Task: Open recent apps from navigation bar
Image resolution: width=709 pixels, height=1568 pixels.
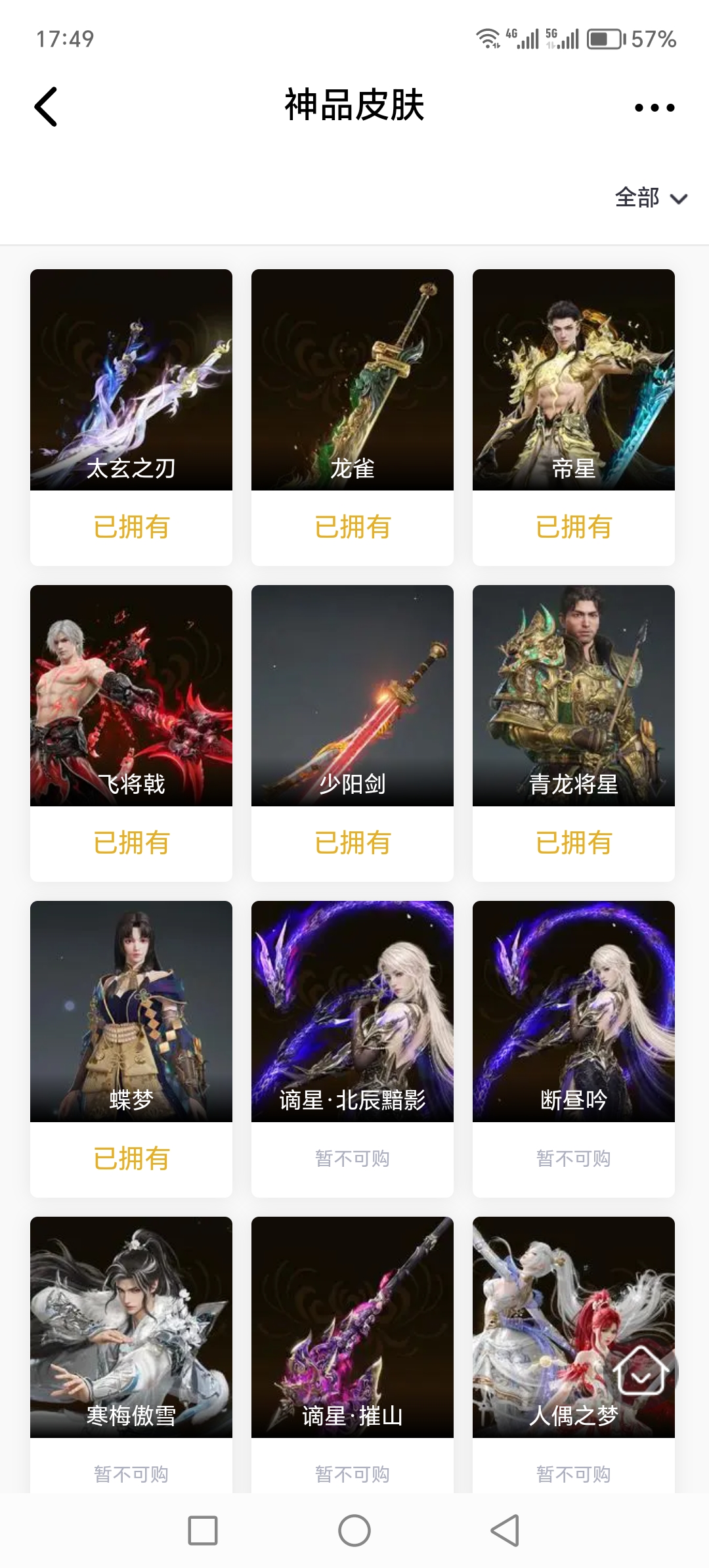Action: click(203, 1531)
